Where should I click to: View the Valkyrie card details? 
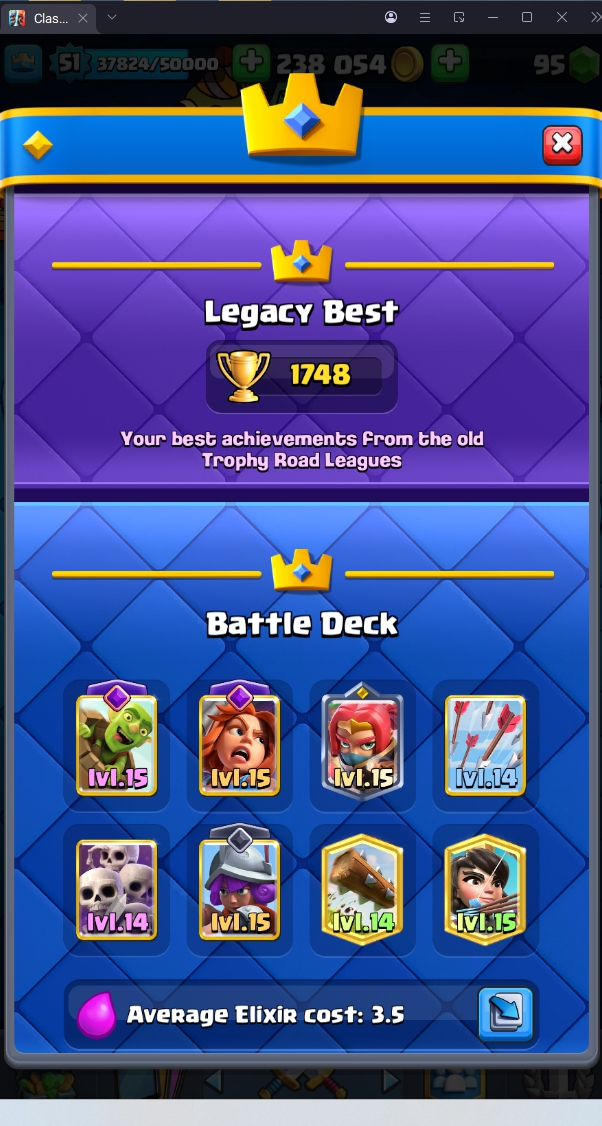240,740
